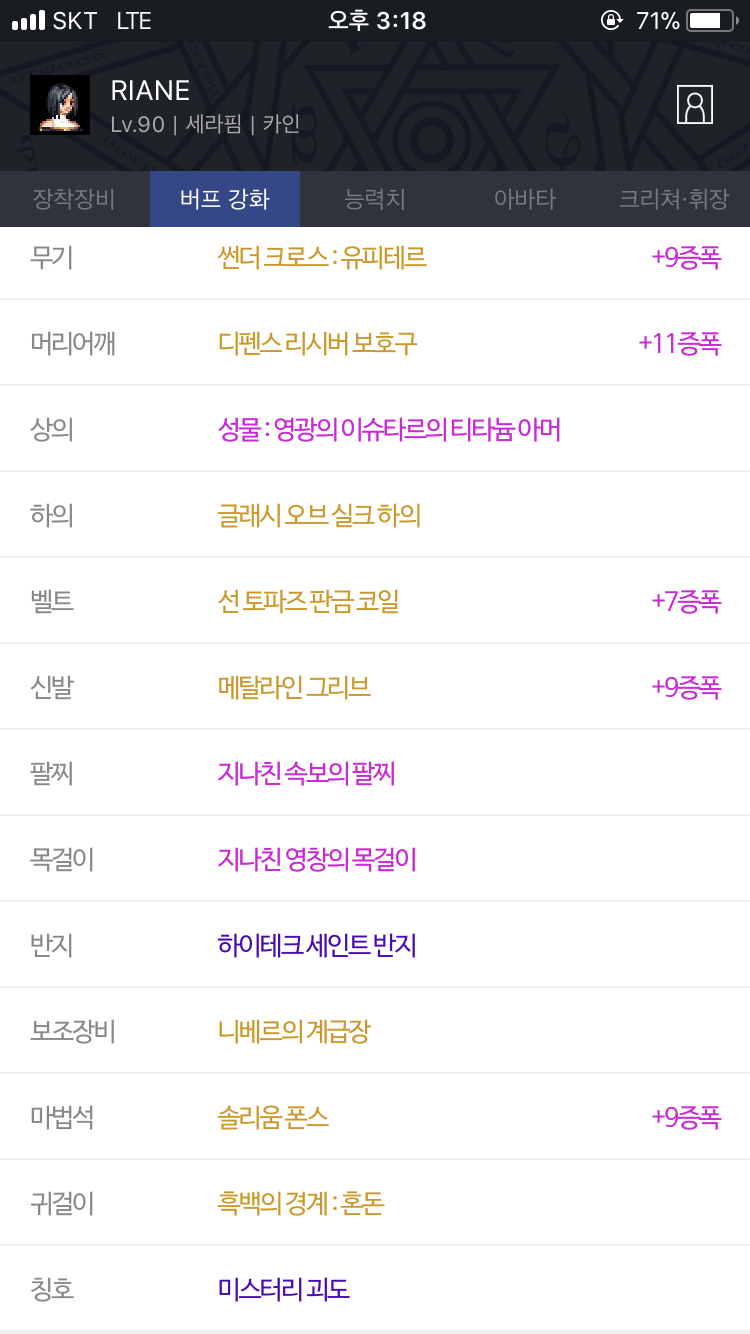Open 성물 : 영광의 이슈타르의 티타늄 아머
This screenshot has width=750, height=1334.
(x=375, y=429)
